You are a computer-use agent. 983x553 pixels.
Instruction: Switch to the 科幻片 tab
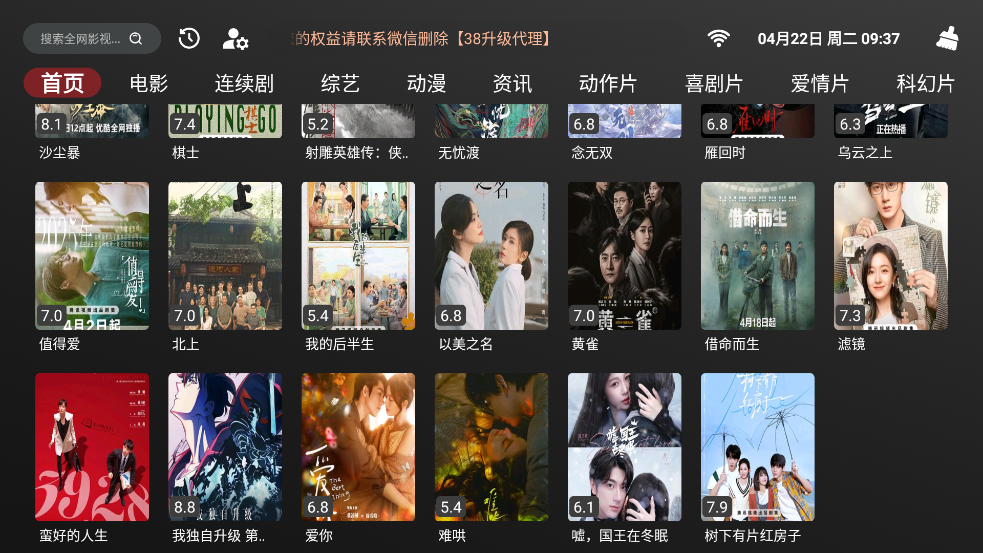coord(925,84)
